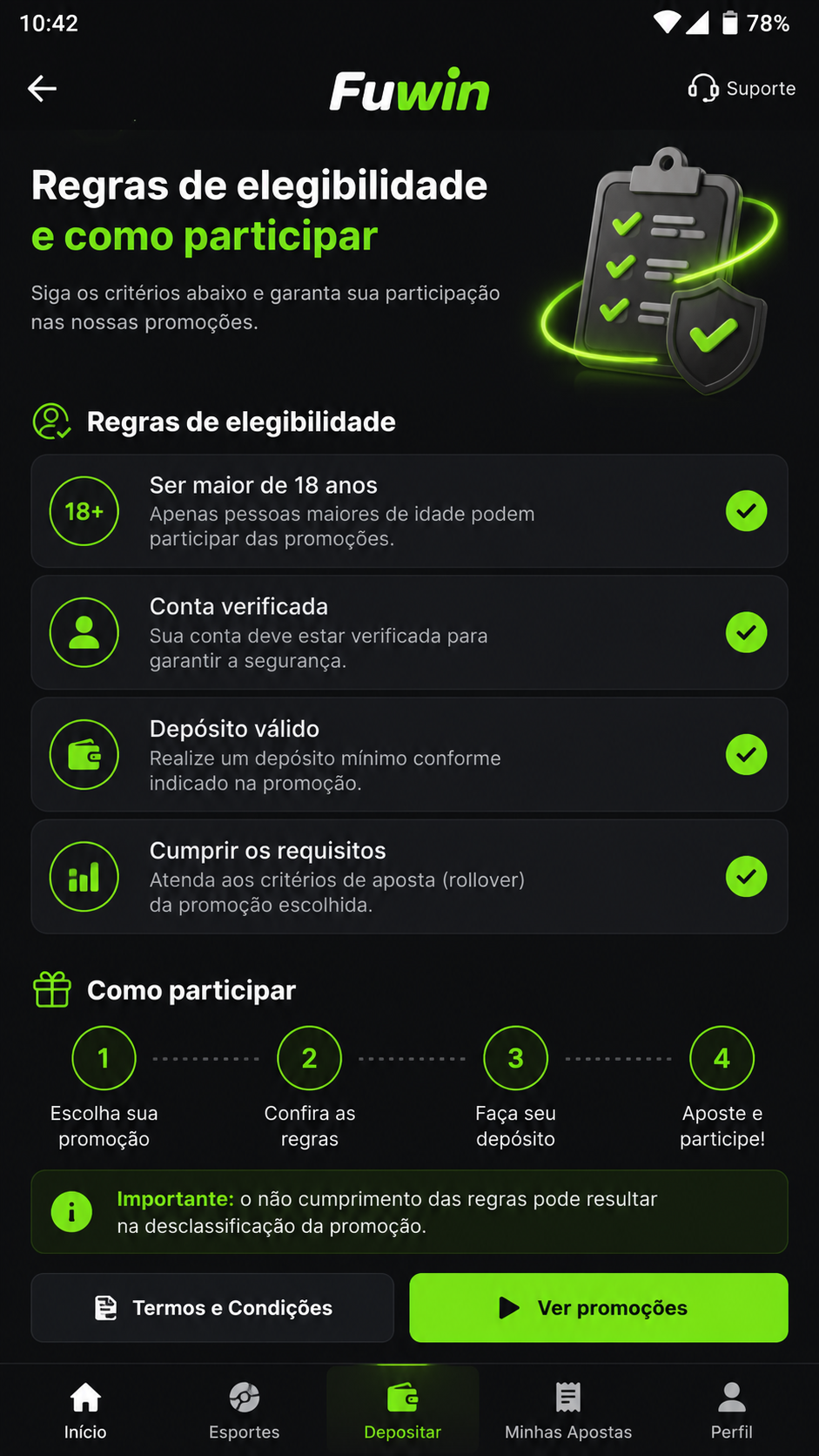The image size is (819, 1456).
Task: Open the Perfil tab
Action: pos(732,1411)
